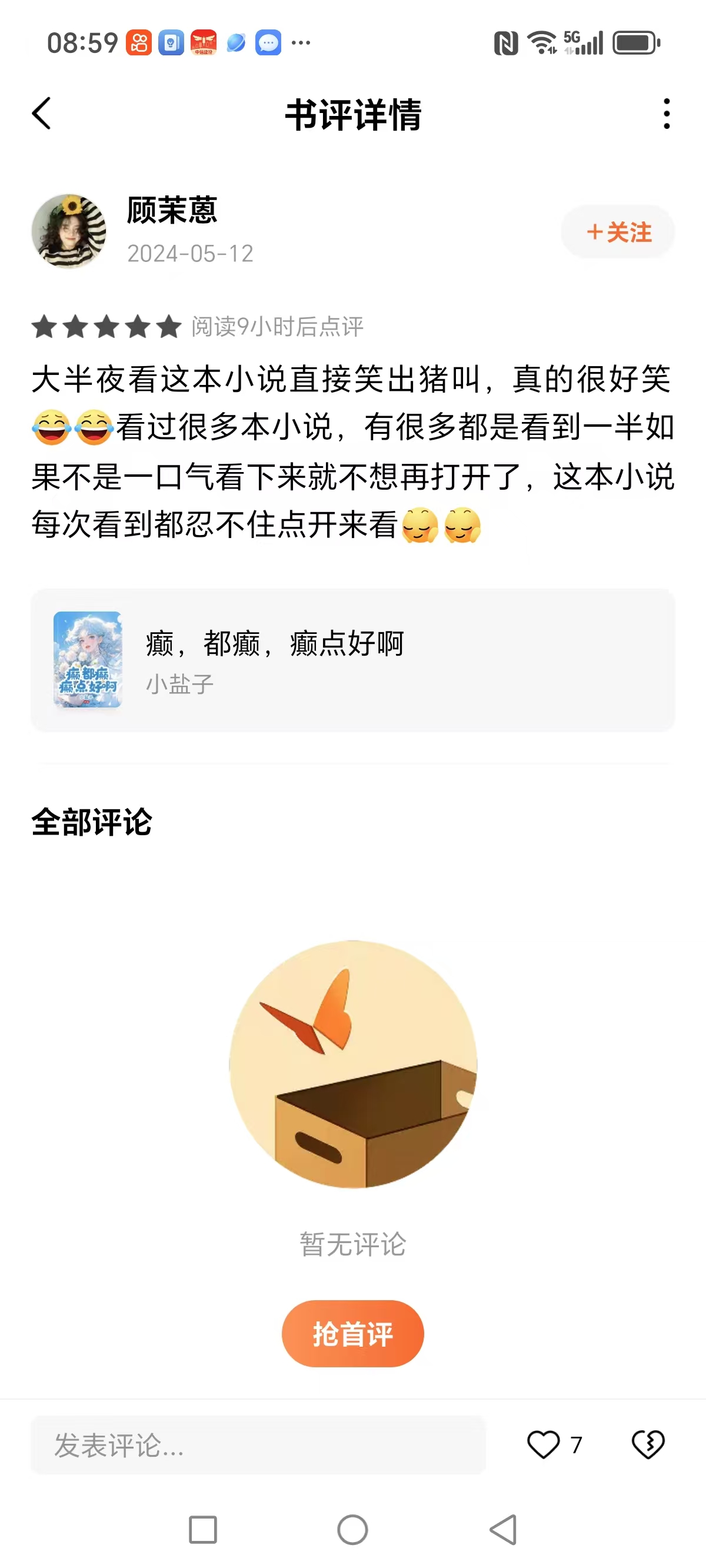Open the three-dot overflow menu
The height and width of the screenshot is (1568, 706).
[667, 114]
